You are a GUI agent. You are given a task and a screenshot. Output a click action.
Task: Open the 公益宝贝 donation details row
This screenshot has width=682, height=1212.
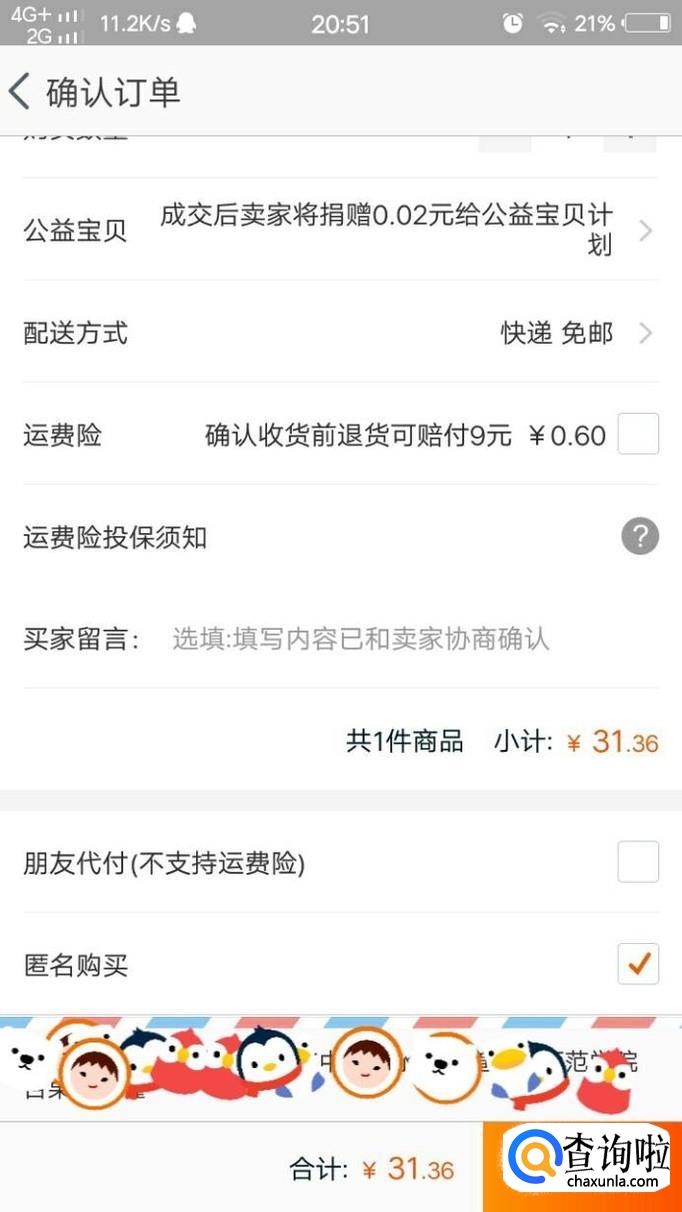(340, 230)
